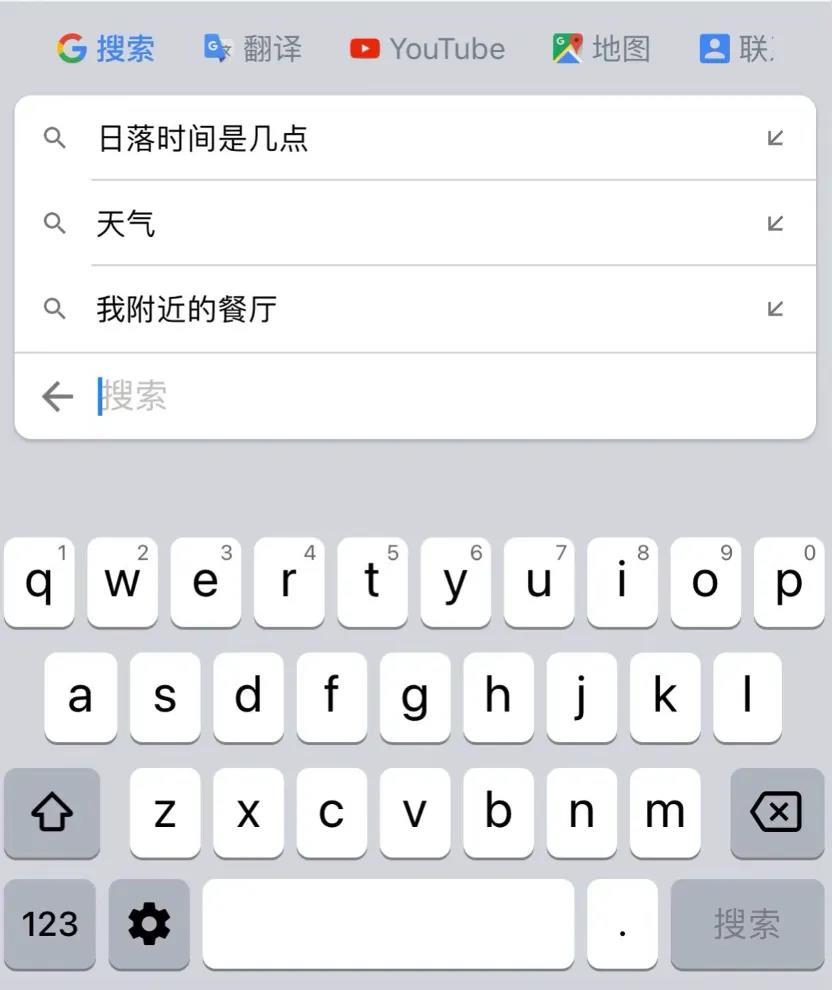Tap the insert arrow beside 日落时间是几点

pyautogui.click(x=775, y=138)
